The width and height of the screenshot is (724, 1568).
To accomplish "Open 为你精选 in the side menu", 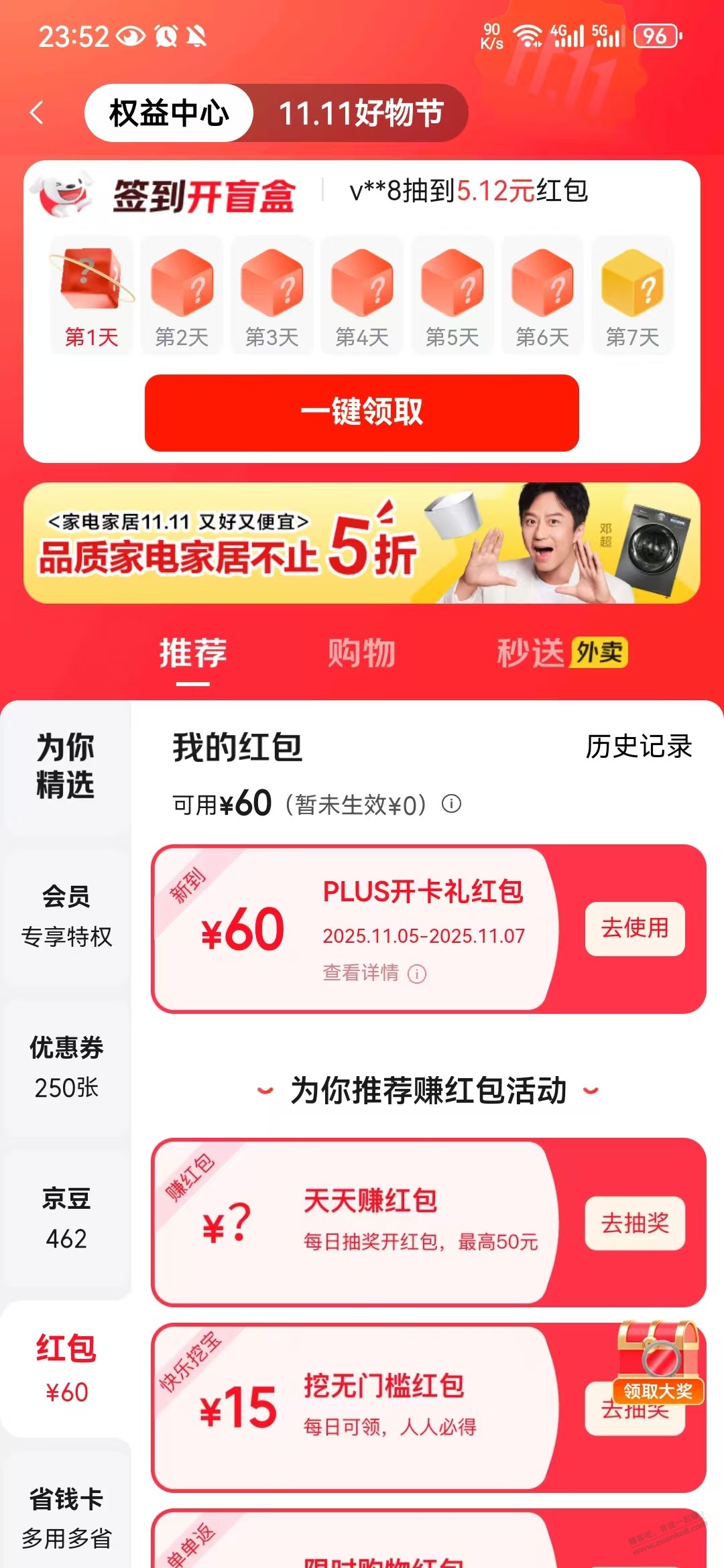I will click(66, 766).
